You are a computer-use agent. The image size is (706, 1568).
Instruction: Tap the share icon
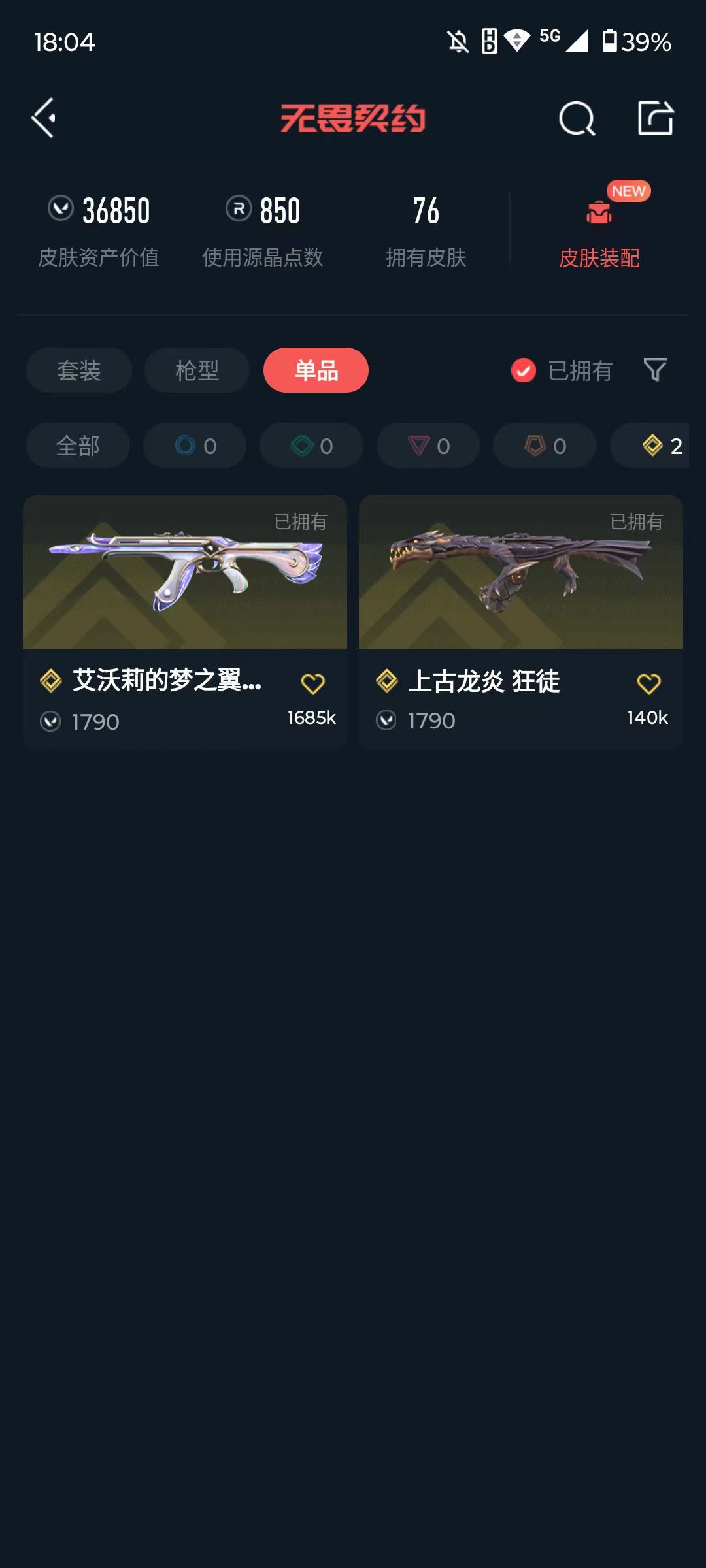(655, 118)
